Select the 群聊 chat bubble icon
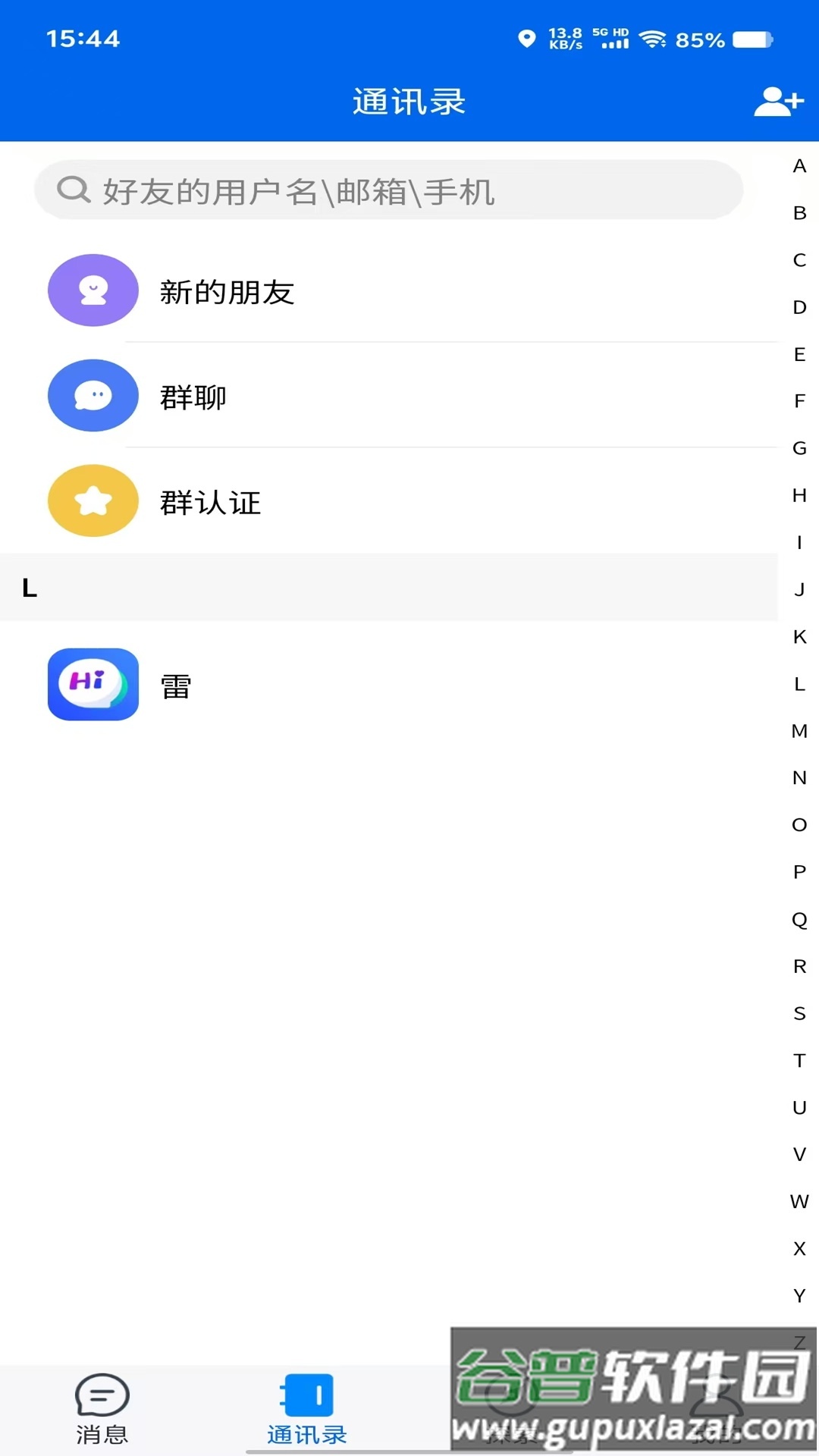The image size is (819, 1456). pyautogui.click(x=92, y=395)
